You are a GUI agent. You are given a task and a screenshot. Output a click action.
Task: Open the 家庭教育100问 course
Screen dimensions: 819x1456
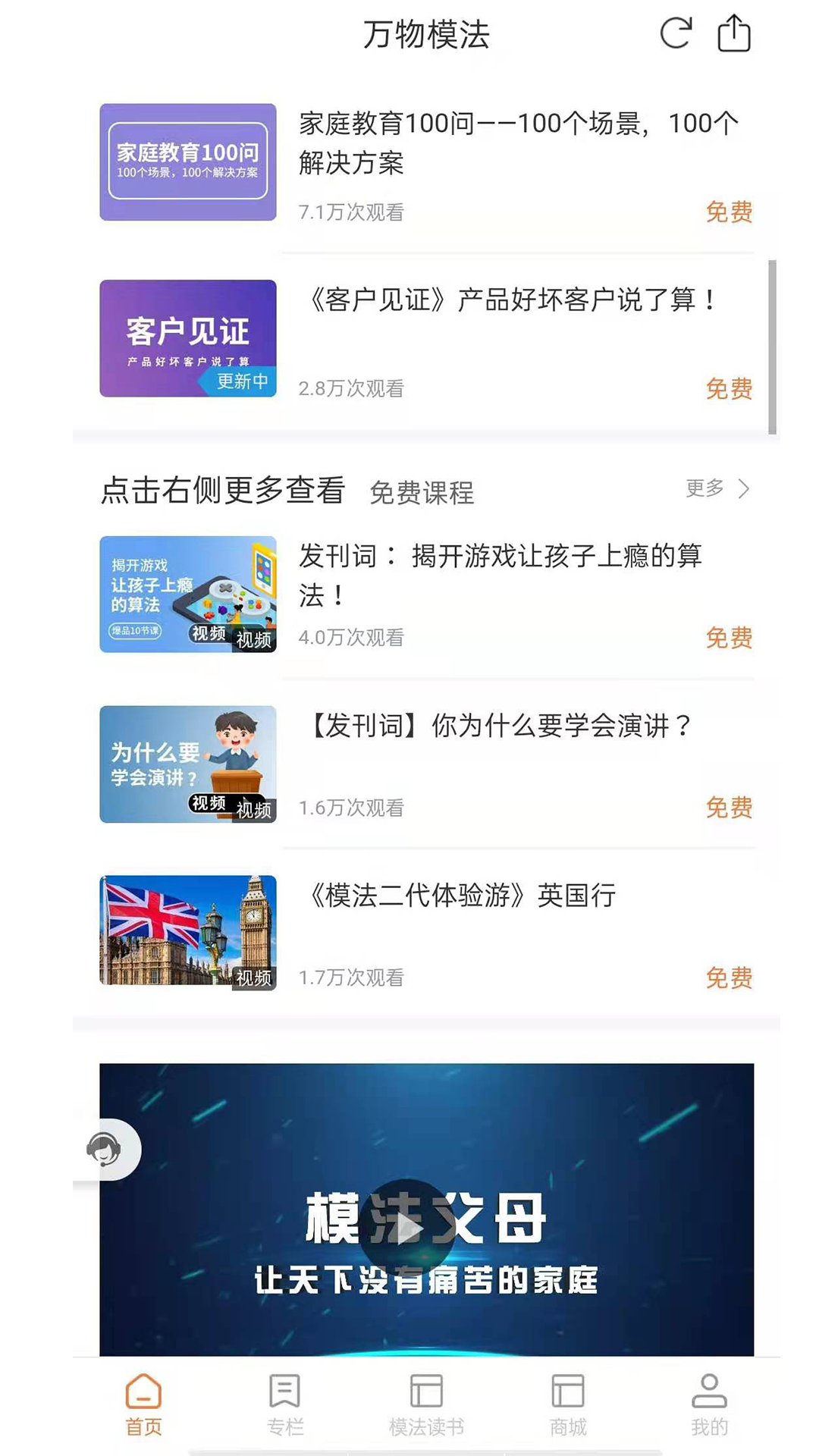pyautogui.click(x=518, y=143)
